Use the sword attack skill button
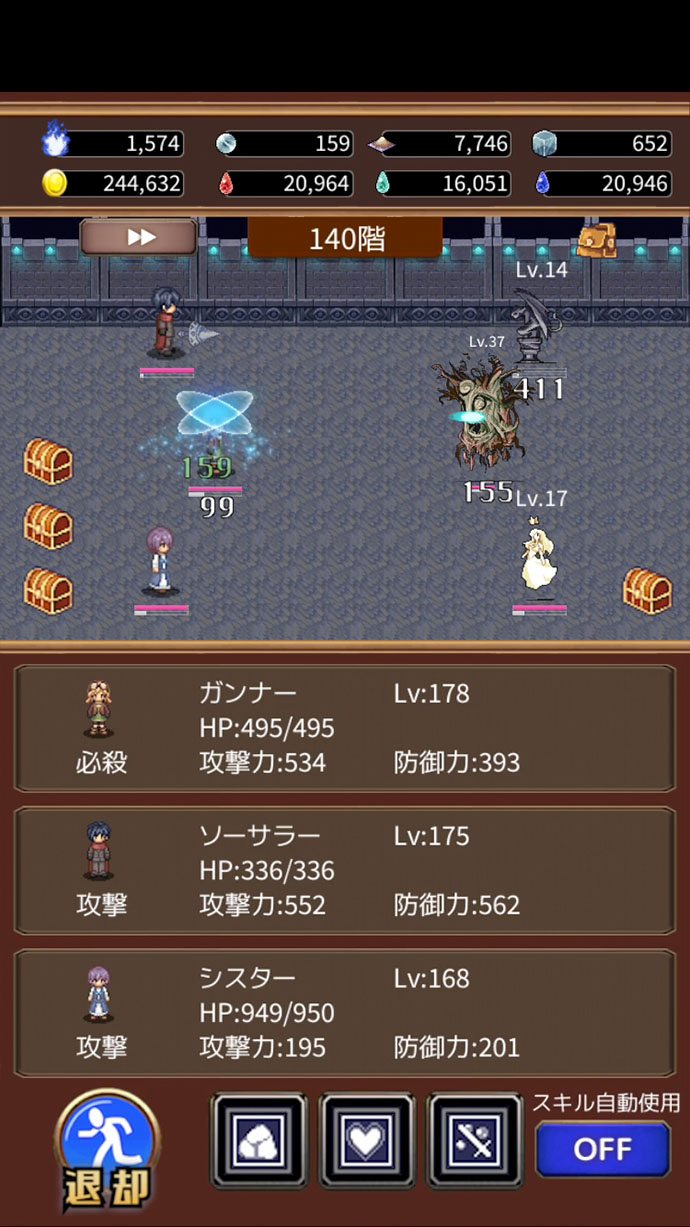Screen dimensions: 690x1227 tap(475, 1141)
